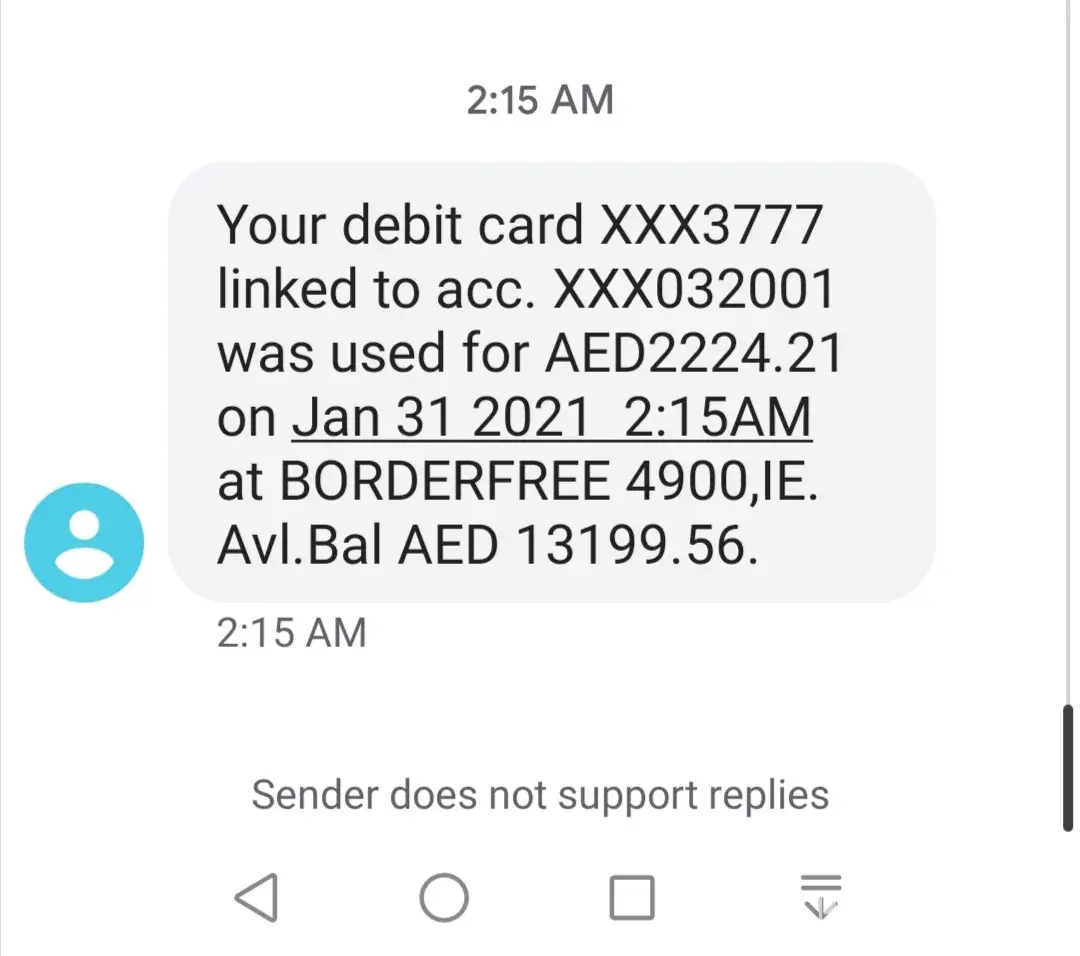1080x956 pixels.
Task: Tap the navigation bar hide arrow icon
Action: (821, 897)
